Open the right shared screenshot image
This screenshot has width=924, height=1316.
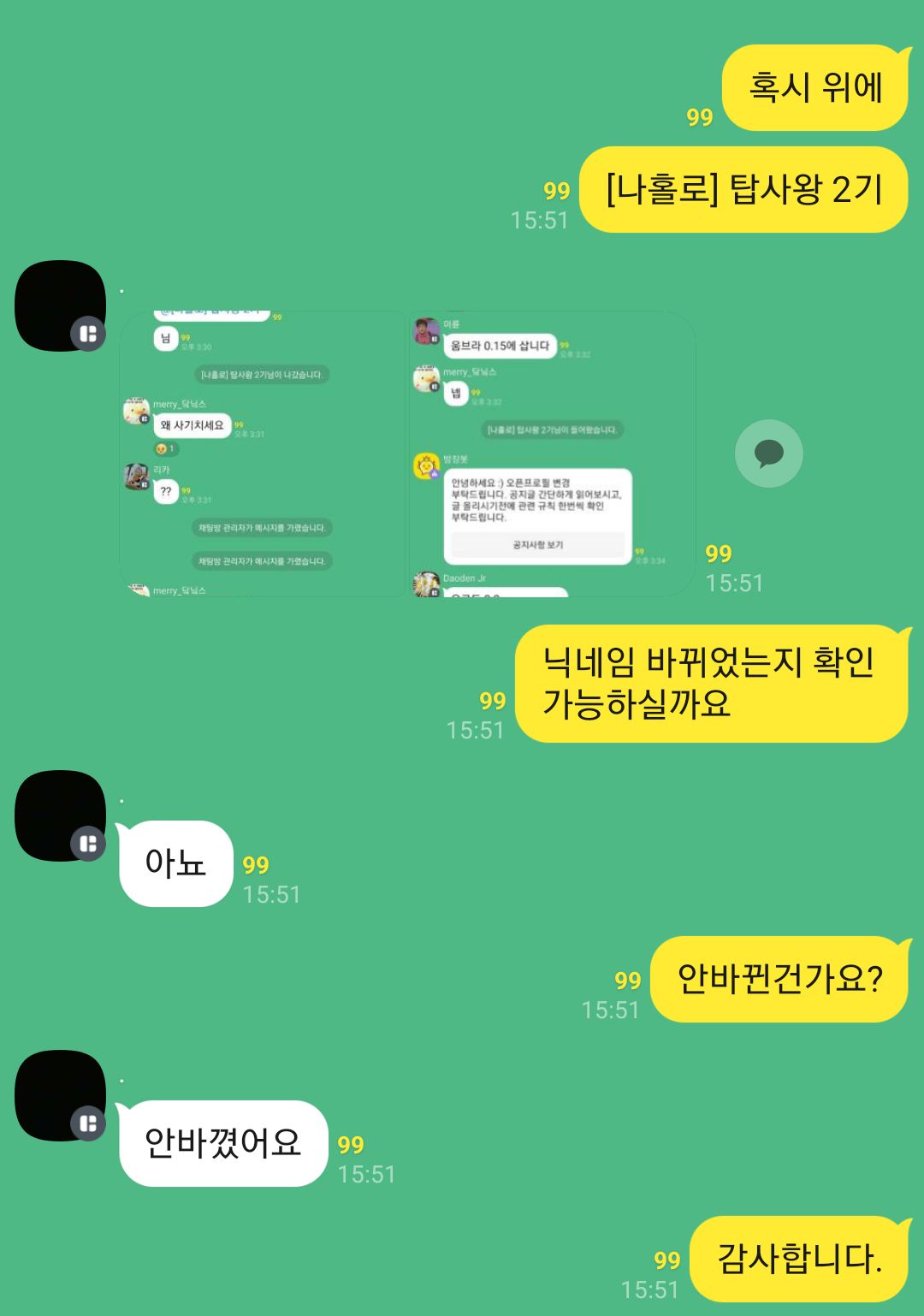552,453
